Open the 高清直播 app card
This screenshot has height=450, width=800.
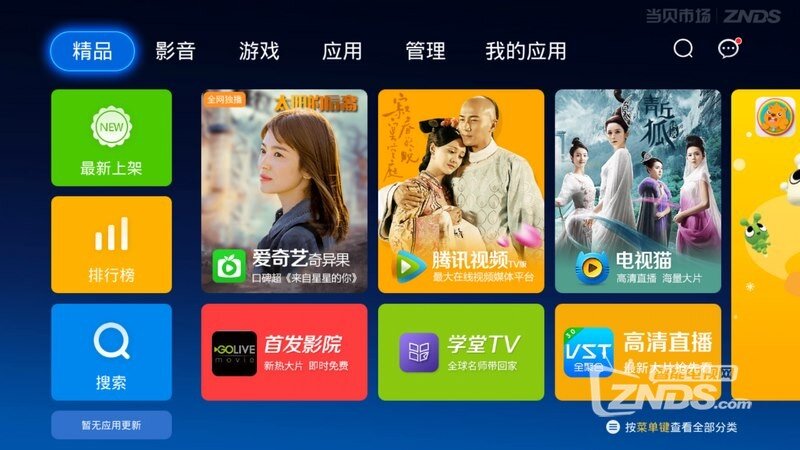coord(638,352)
